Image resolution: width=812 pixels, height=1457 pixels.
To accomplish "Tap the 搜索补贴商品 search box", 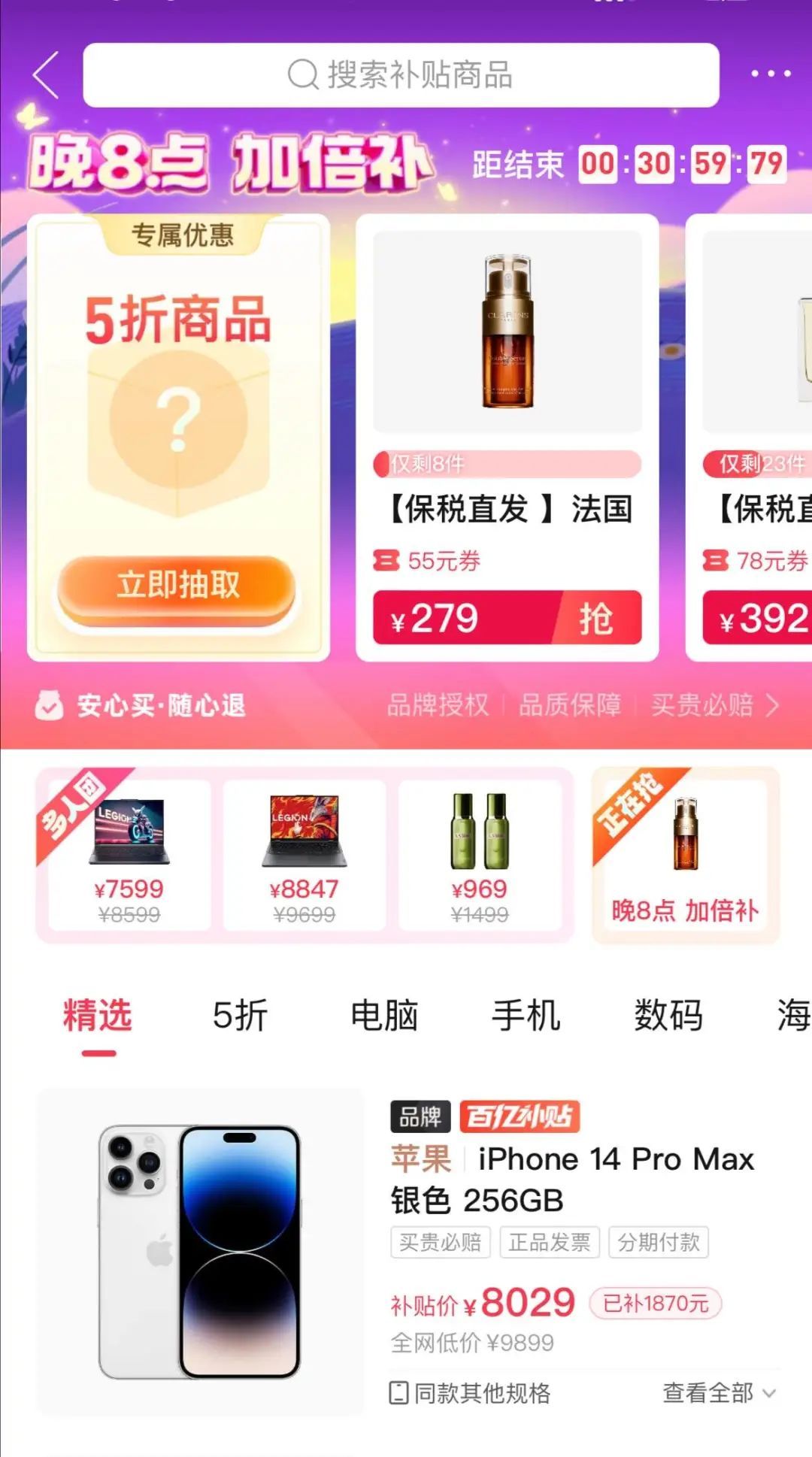I will click(401, 75).
